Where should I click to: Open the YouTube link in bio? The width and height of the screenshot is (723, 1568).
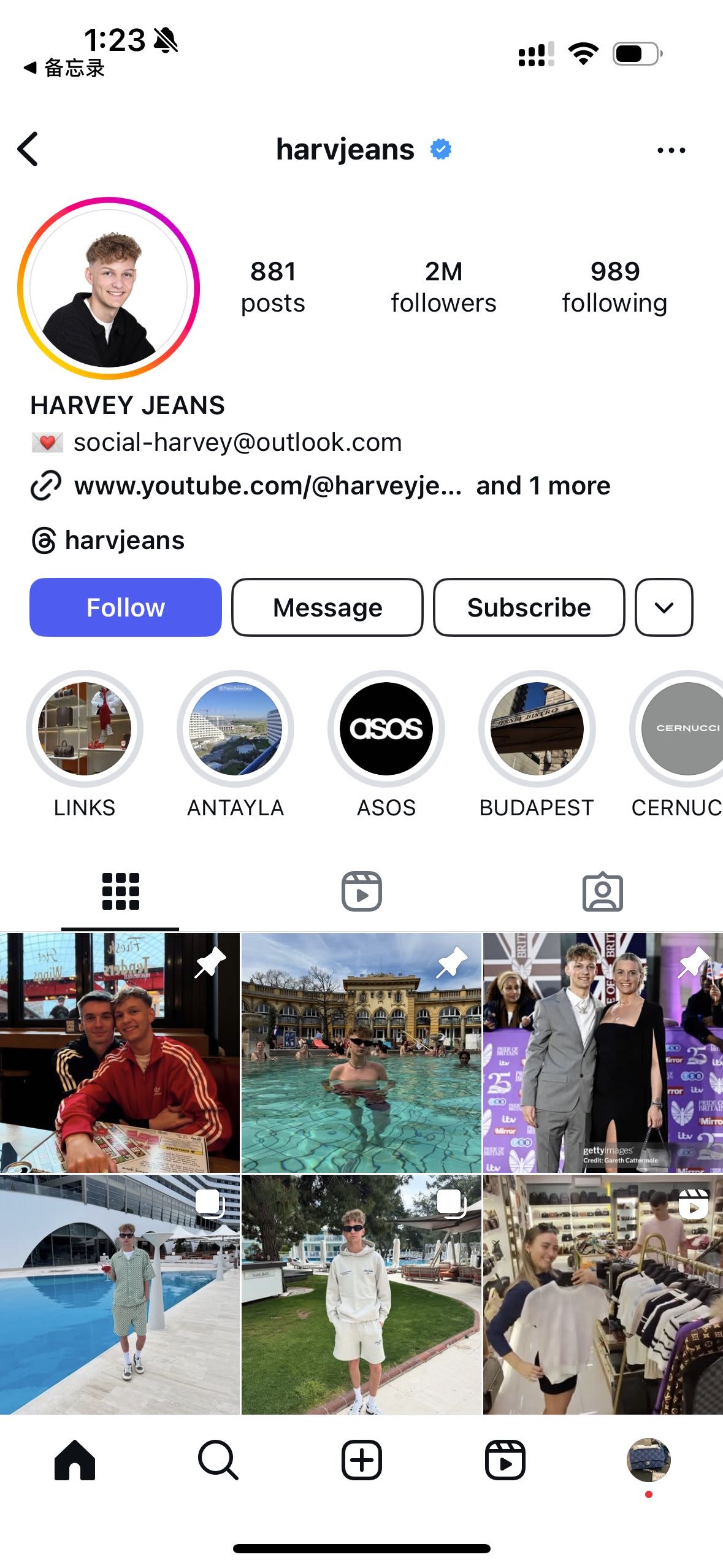267,486
